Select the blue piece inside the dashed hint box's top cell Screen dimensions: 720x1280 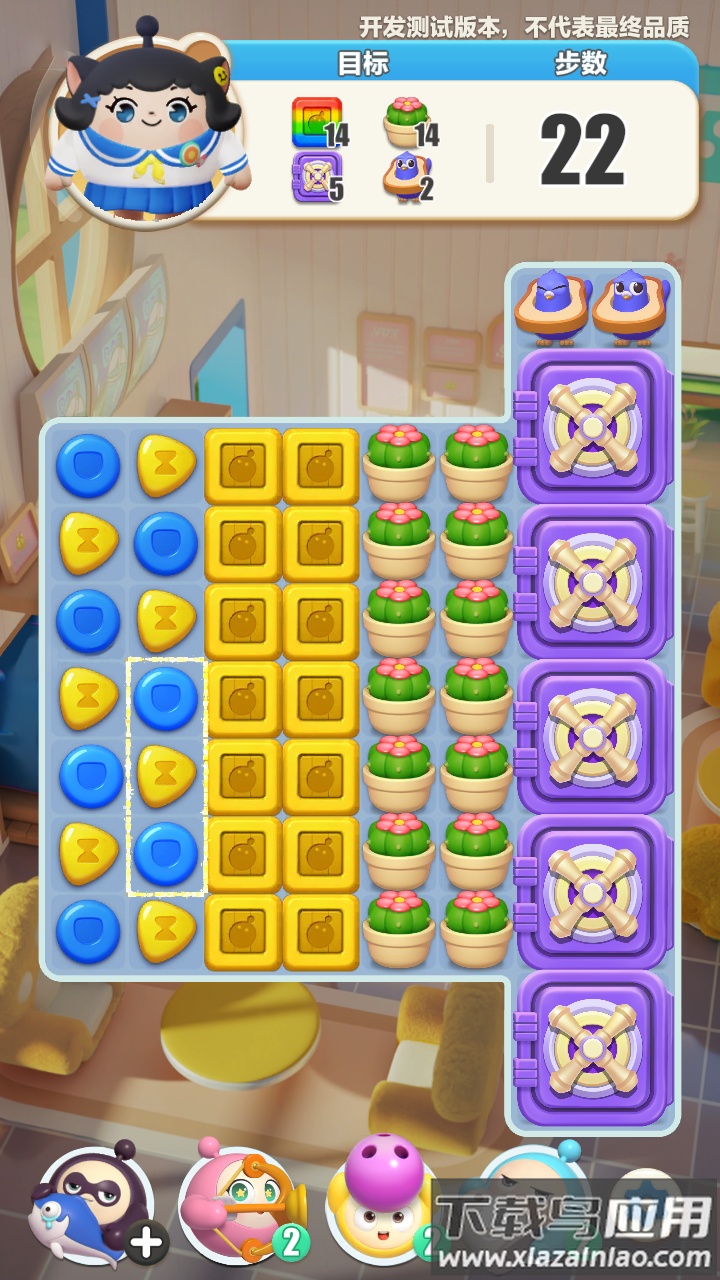(x=166, y=698)
